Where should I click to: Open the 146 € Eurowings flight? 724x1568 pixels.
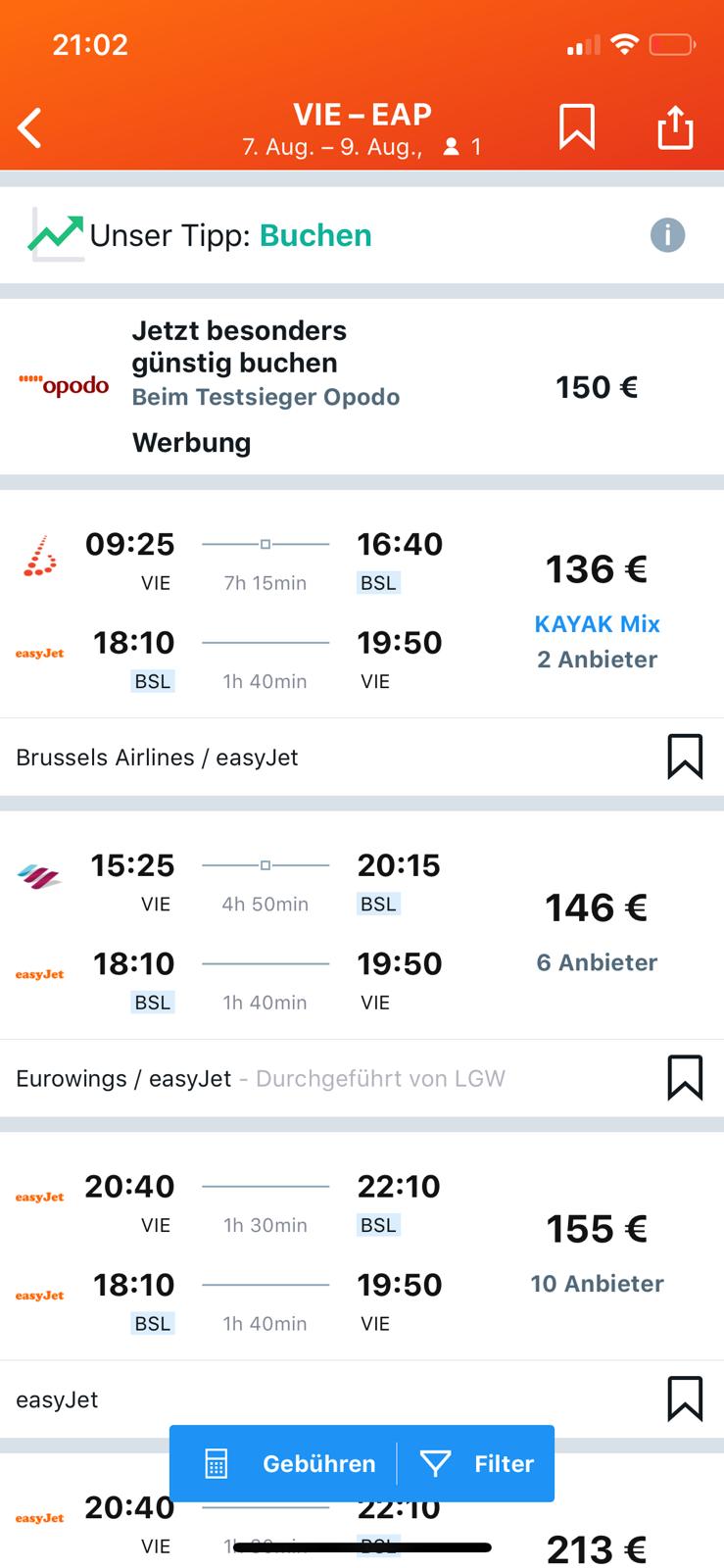(x=362, y=926)
